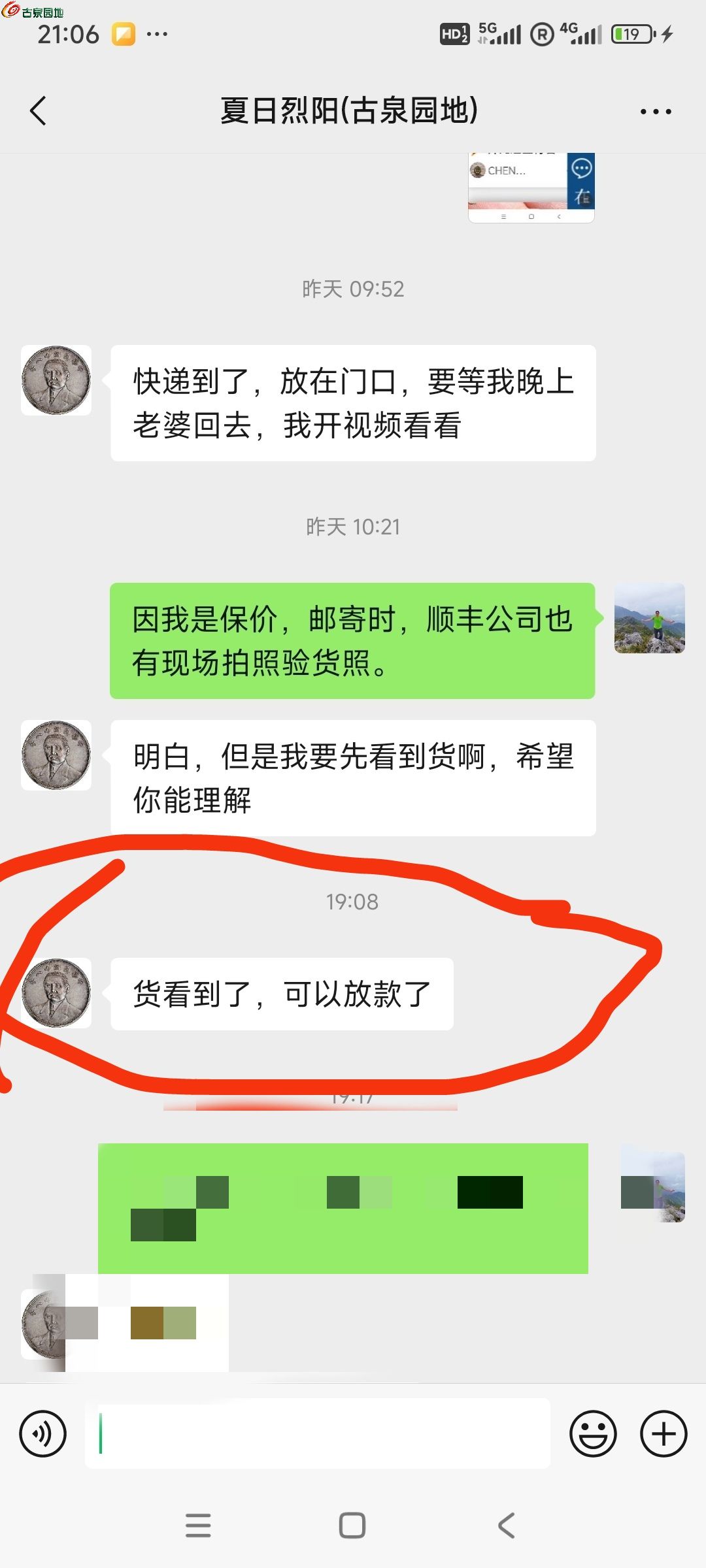The height and width of the screenshot is (1568, 706).
Task: Tap the system home button
Action: click(352, 1526)
